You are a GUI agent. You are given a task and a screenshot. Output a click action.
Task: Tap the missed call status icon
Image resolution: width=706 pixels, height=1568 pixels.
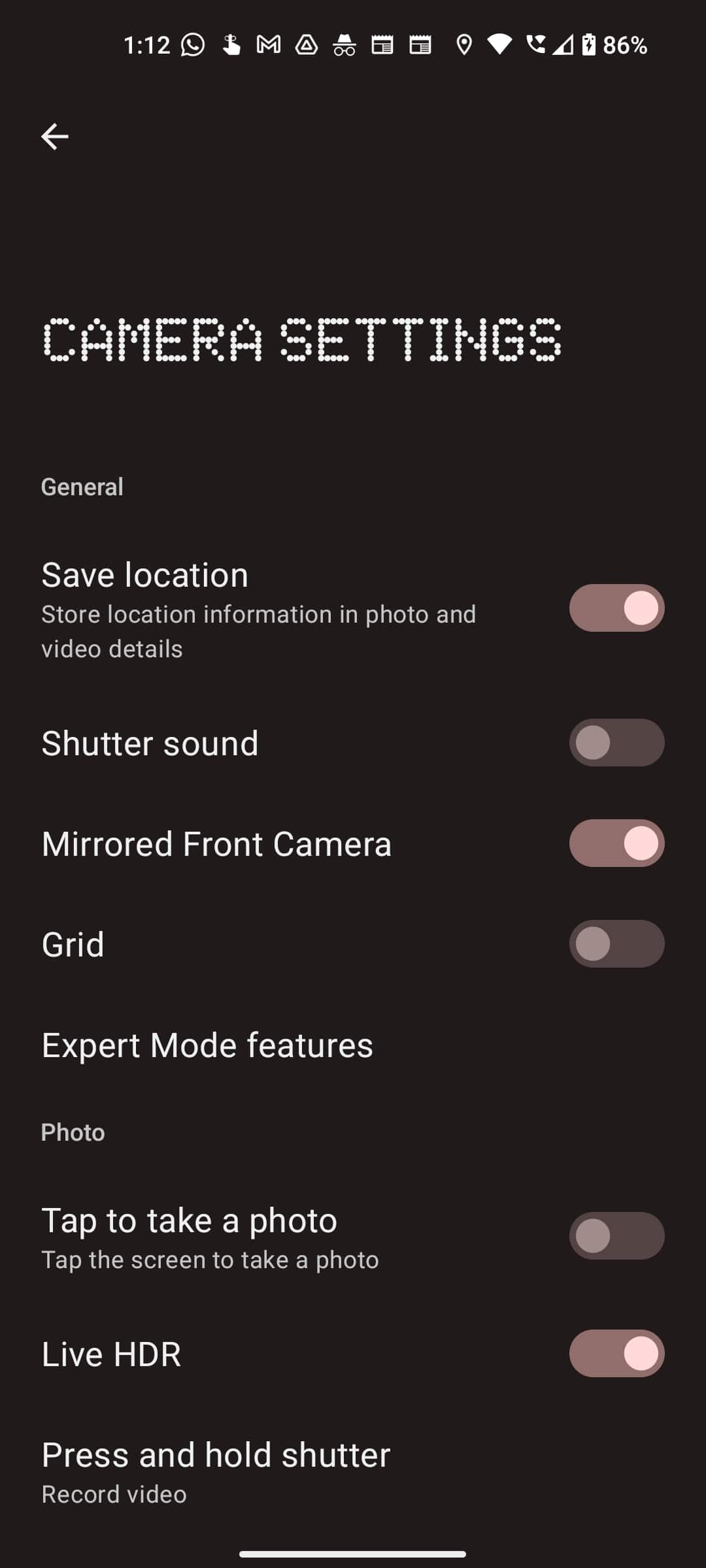click(x=536, y=44)
